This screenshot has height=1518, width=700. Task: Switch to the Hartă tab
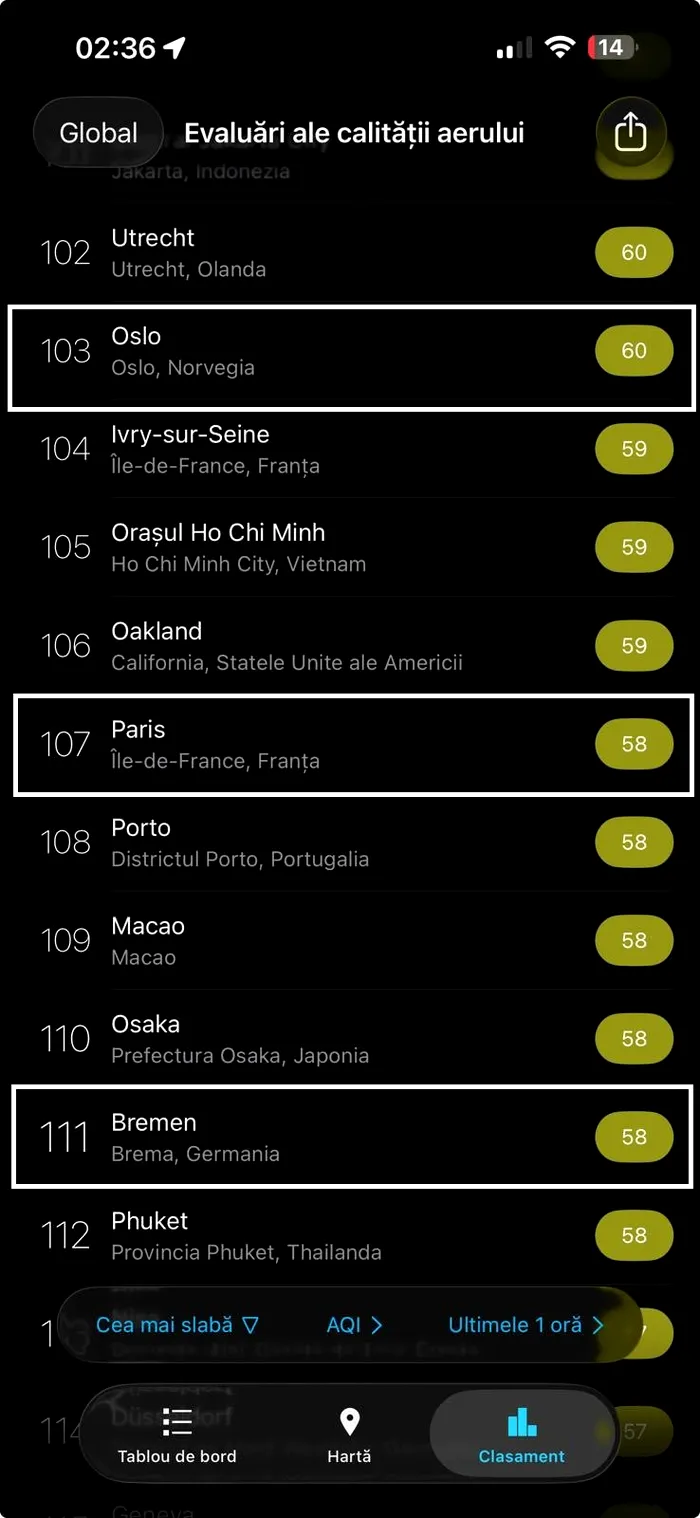coord(349,1435)
